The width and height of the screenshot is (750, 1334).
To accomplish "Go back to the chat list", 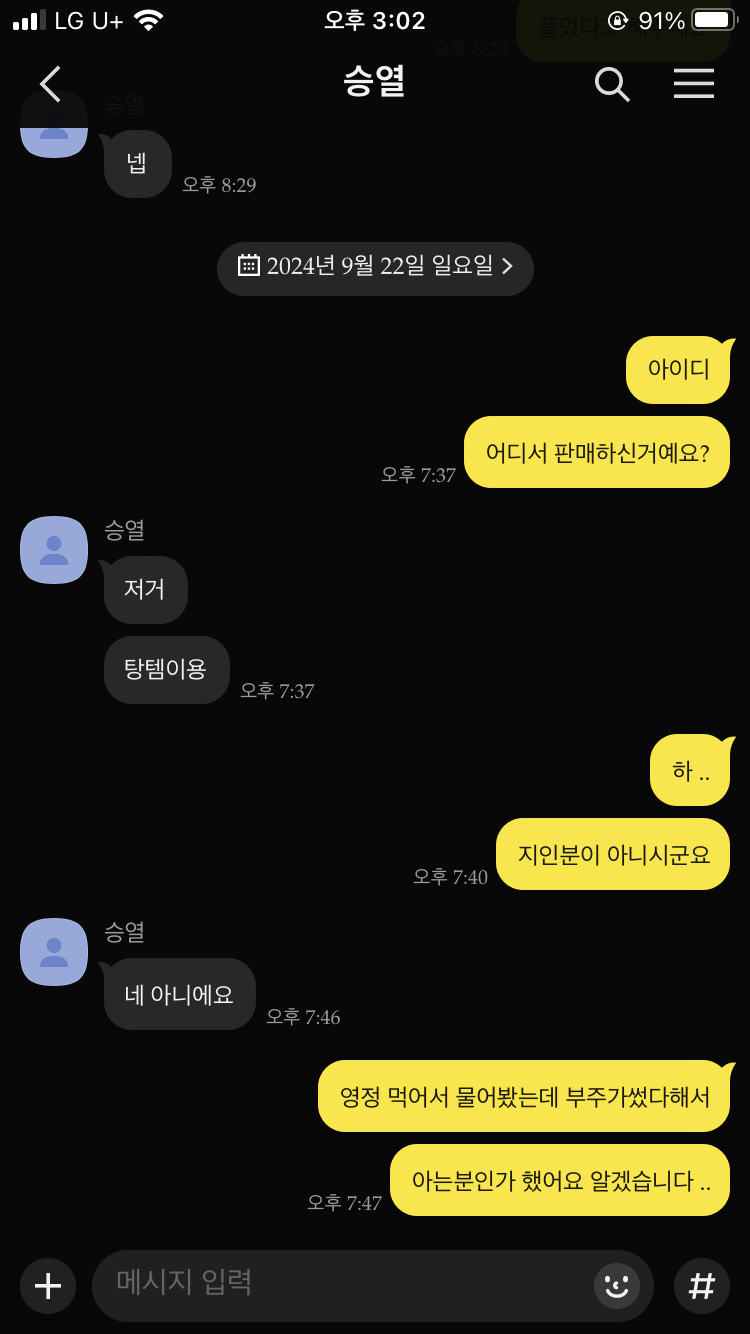I will [50, 84].
